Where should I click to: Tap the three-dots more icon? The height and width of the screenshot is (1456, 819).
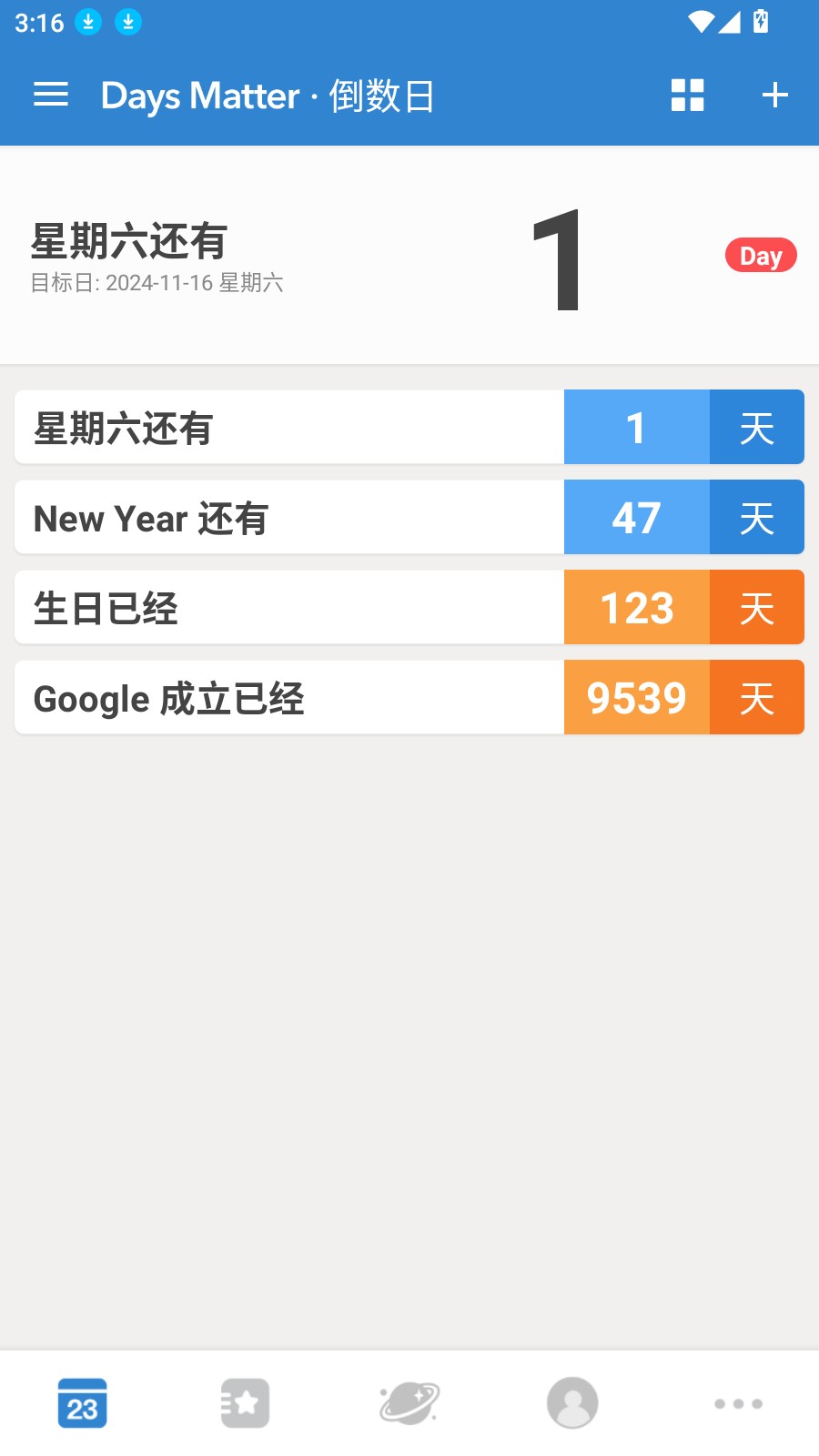click(x=736, y=1403)
